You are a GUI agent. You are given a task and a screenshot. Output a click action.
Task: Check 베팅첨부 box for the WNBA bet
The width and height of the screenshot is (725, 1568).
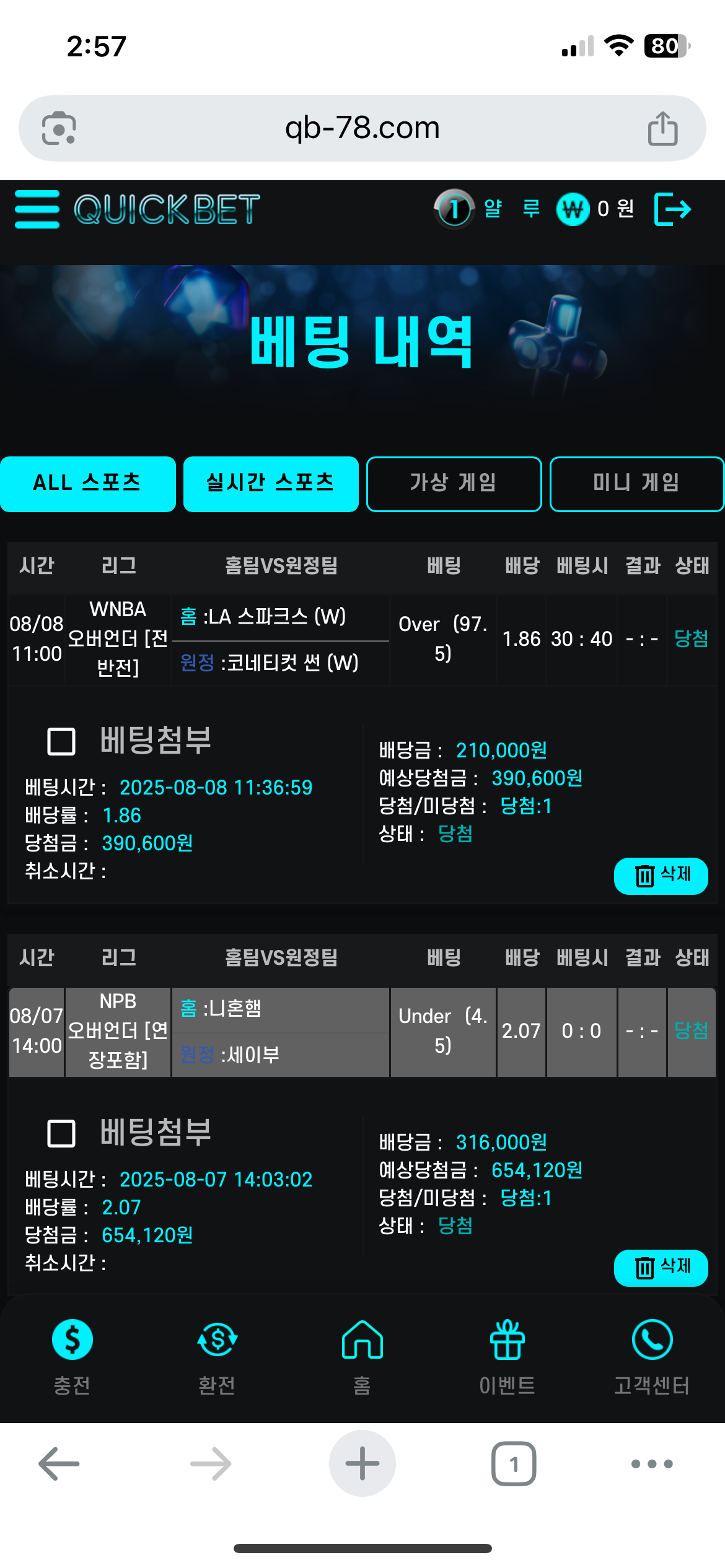click(x=61, y=741)
